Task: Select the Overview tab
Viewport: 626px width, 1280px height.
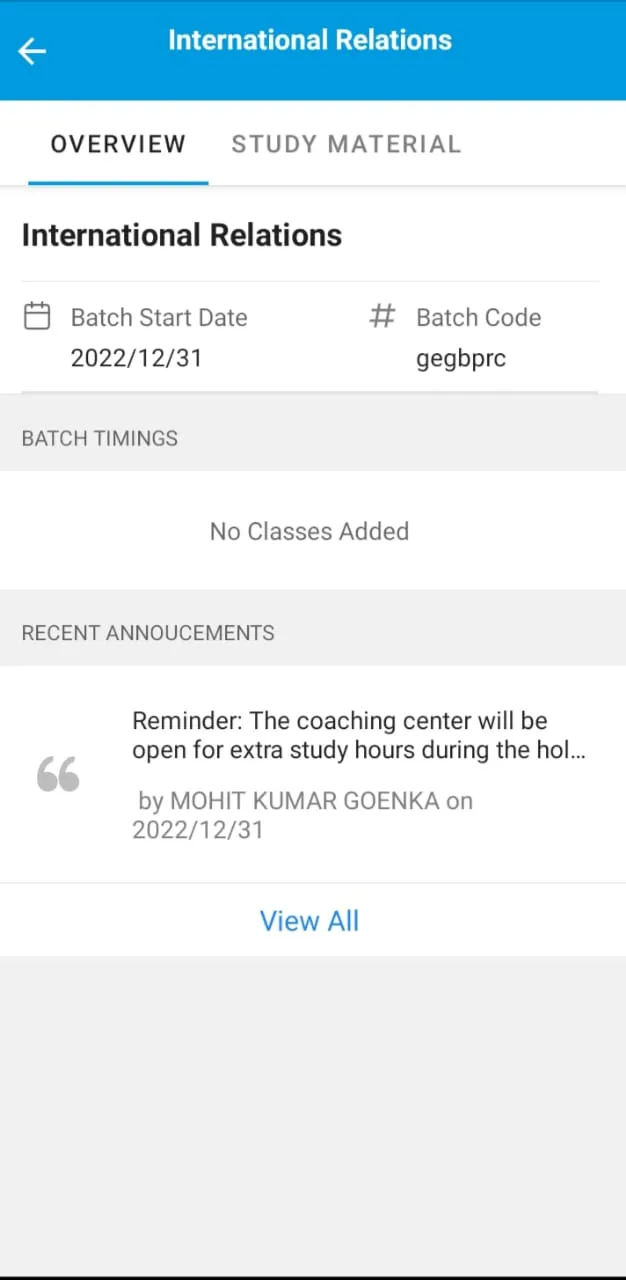Action: [x=118, y=144]
